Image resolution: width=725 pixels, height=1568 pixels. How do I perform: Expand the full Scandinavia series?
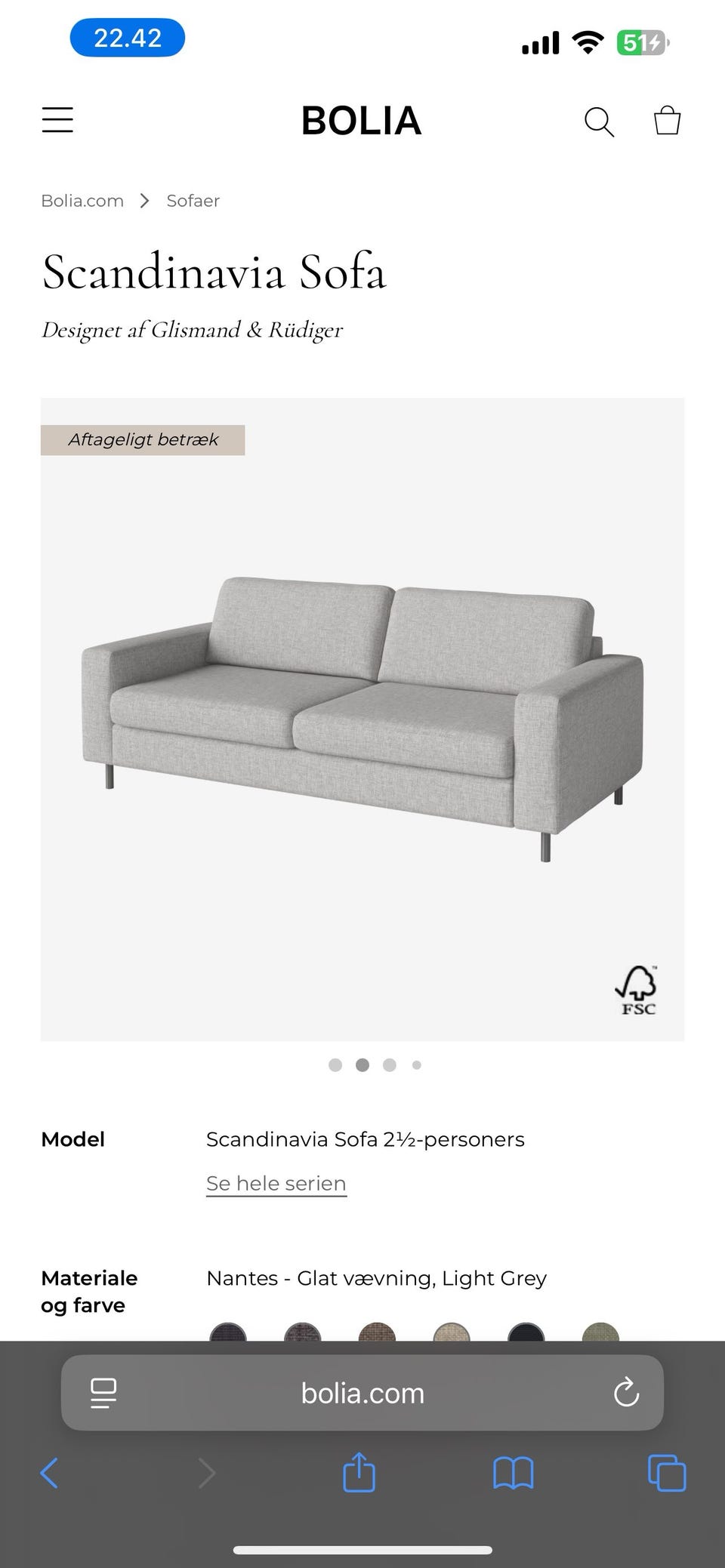(276, 1183)
